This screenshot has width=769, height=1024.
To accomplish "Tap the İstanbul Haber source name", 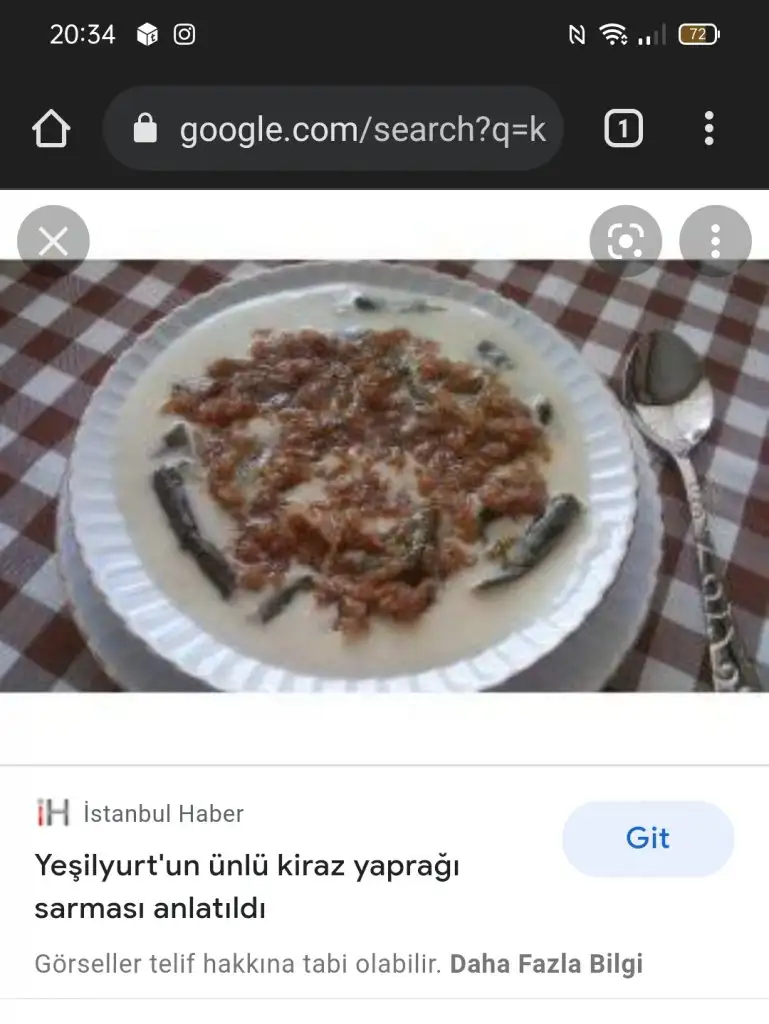I will [x=163, y=813].
